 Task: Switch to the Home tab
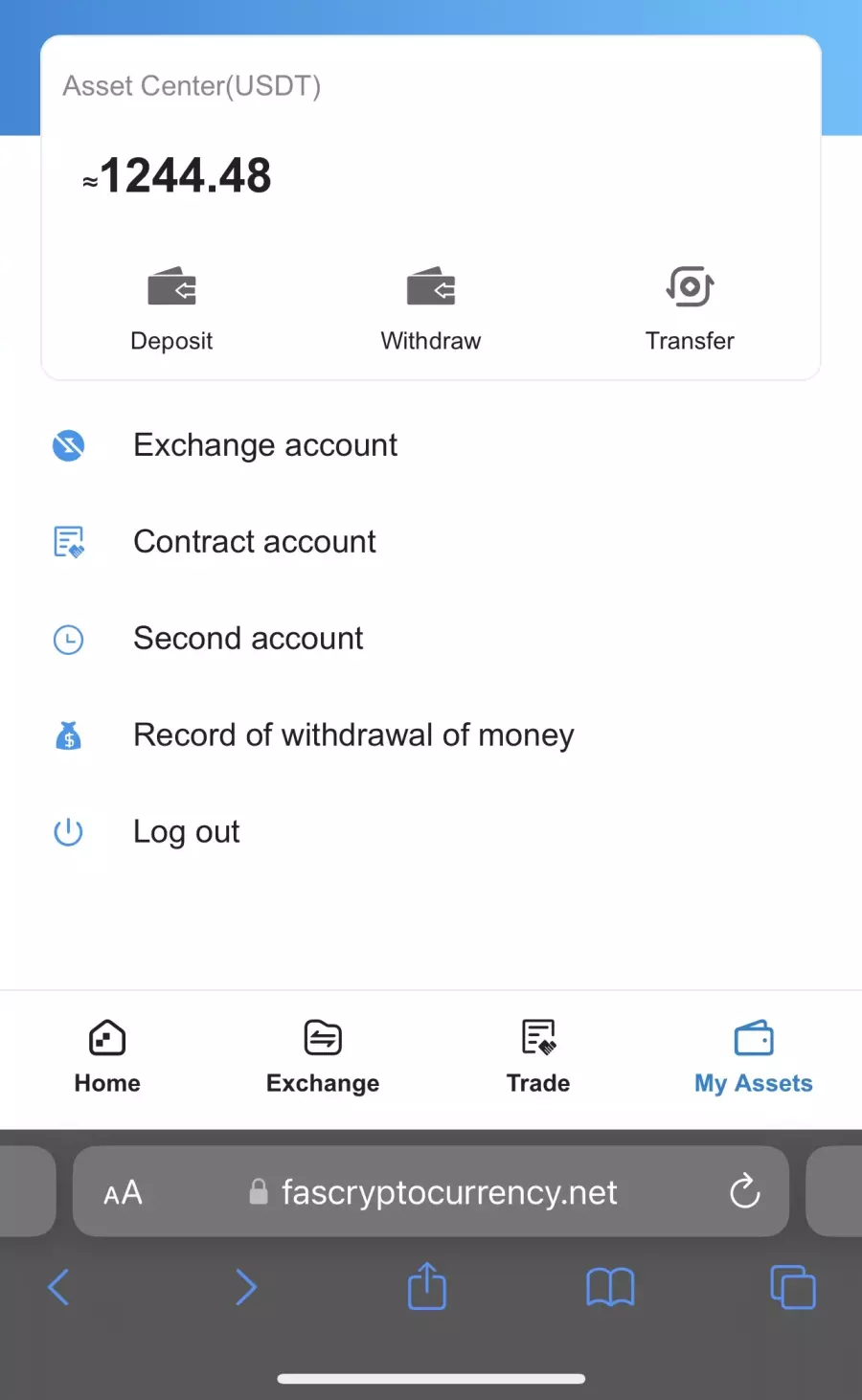(107, 1058)
